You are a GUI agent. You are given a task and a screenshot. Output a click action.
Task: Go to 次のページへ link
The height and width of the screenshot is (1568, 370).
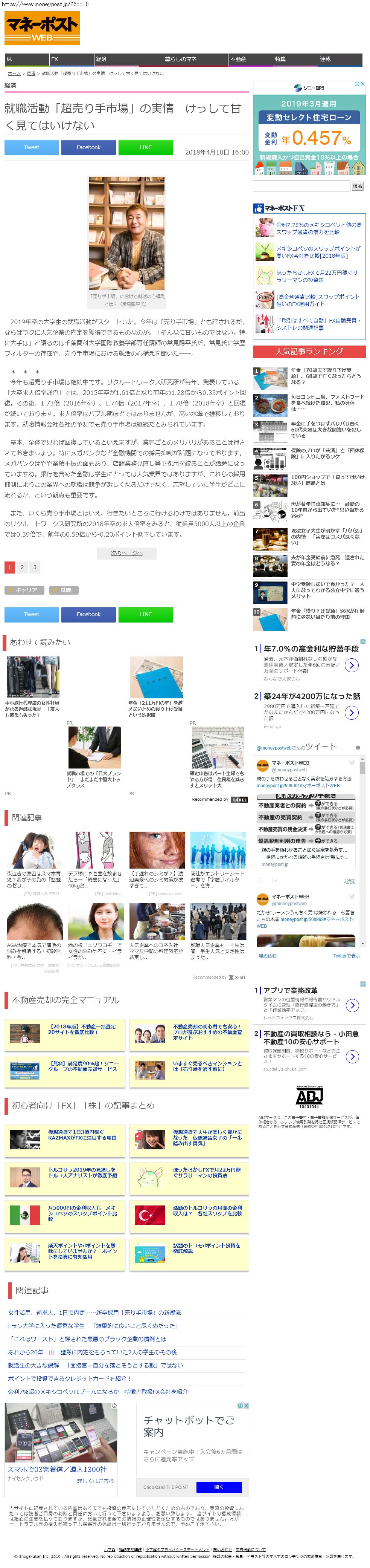tap(126, 553)
